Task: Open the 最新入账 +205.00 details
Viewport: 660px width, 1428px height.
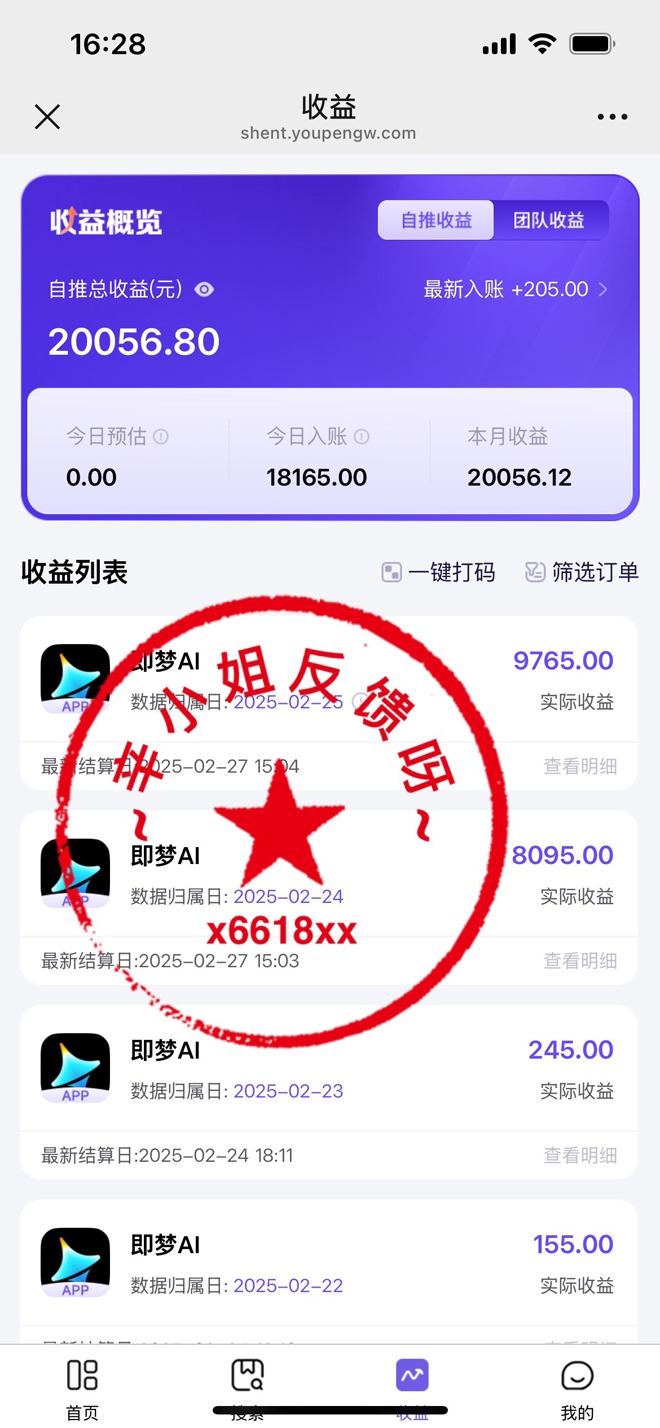Action: coord(515,290)
